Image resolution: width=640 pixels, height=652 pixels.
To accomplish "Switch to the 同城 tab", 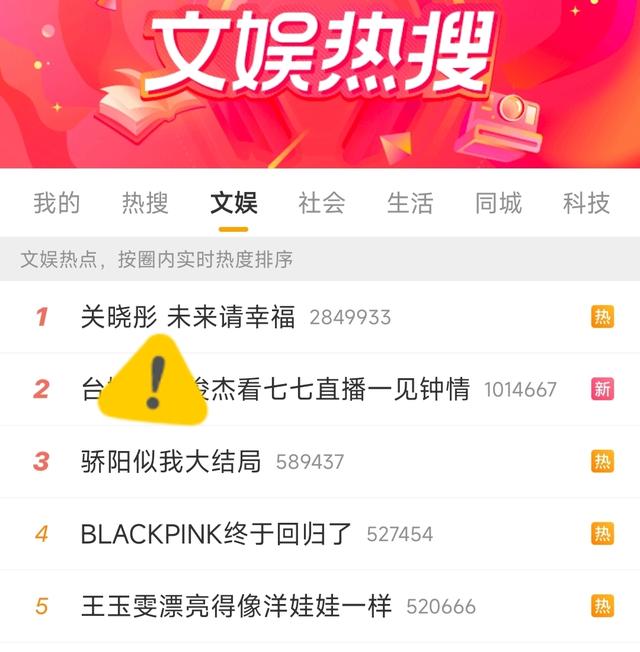I will click(498, 204).
